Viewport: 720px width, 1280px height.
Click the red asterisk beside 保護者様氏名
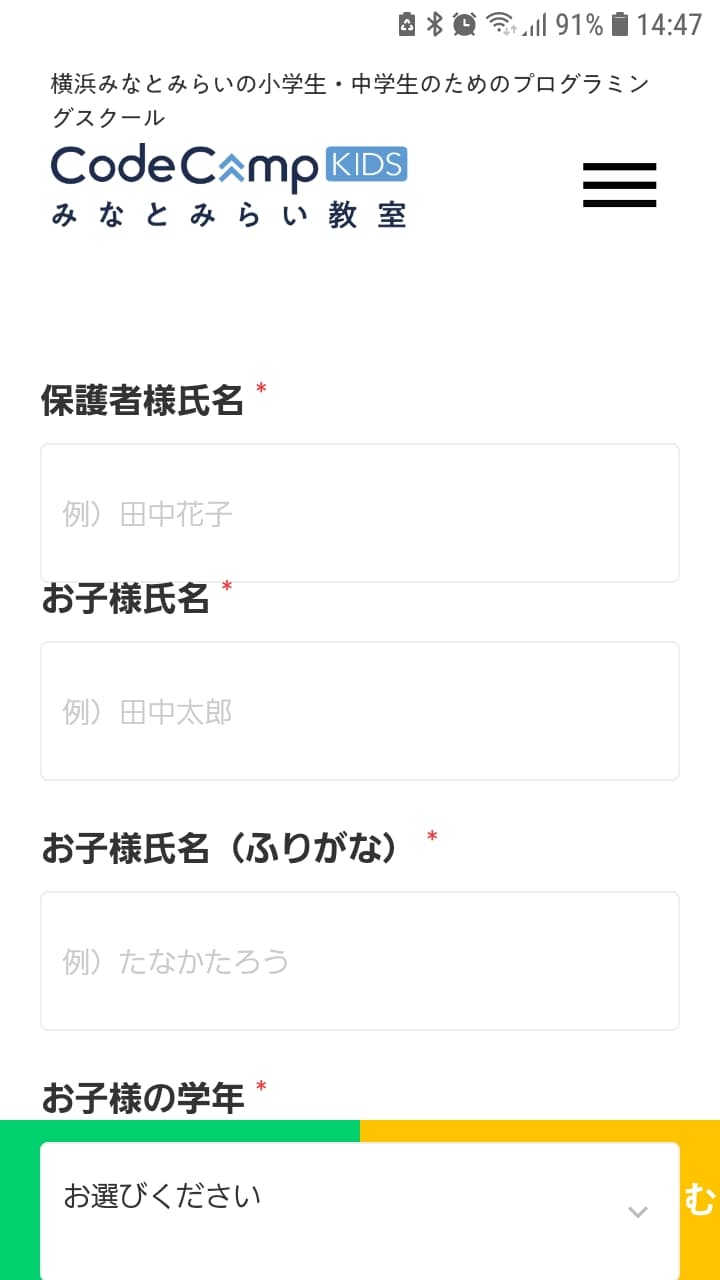(261, 388)
